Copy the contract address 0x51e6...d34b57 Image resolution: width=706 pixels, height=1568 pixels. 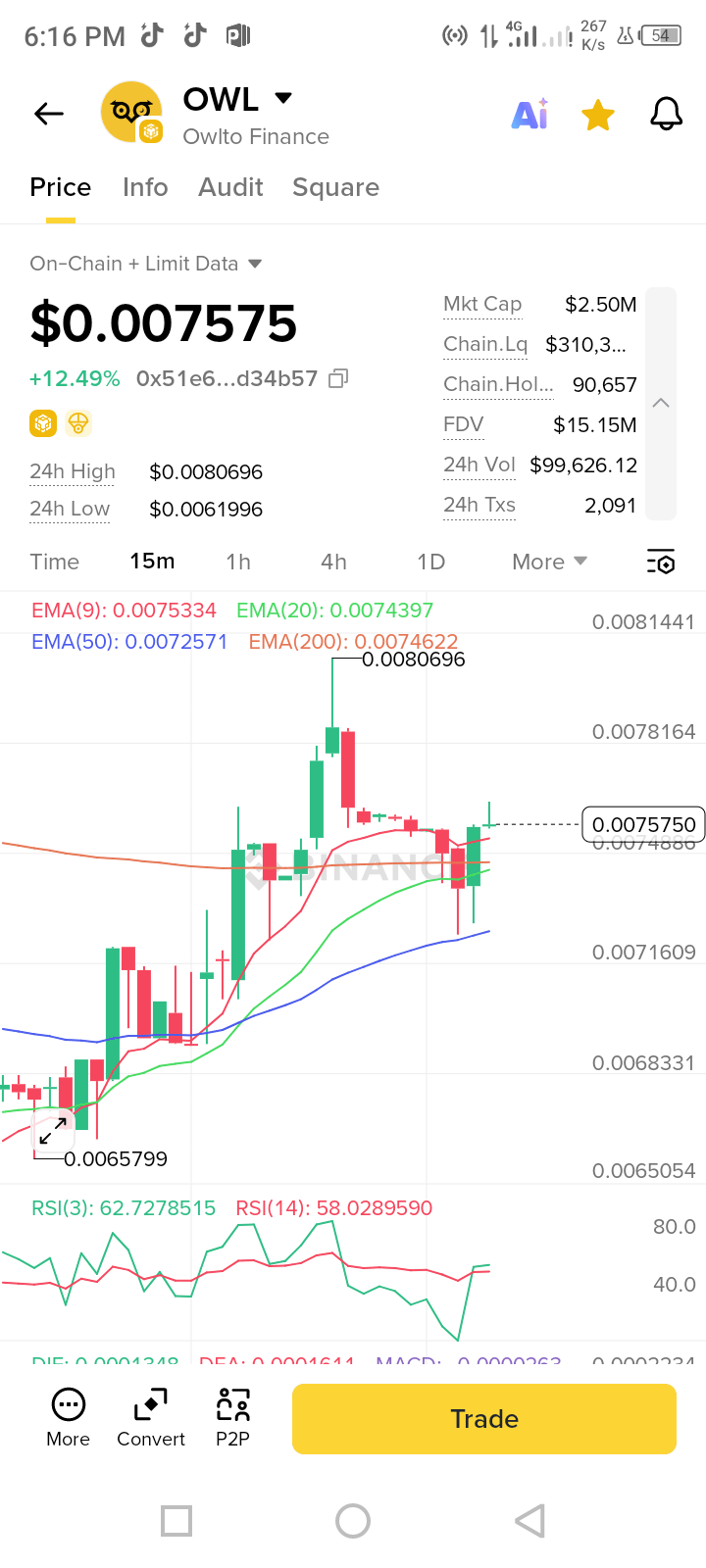click(x=338, y=378)
